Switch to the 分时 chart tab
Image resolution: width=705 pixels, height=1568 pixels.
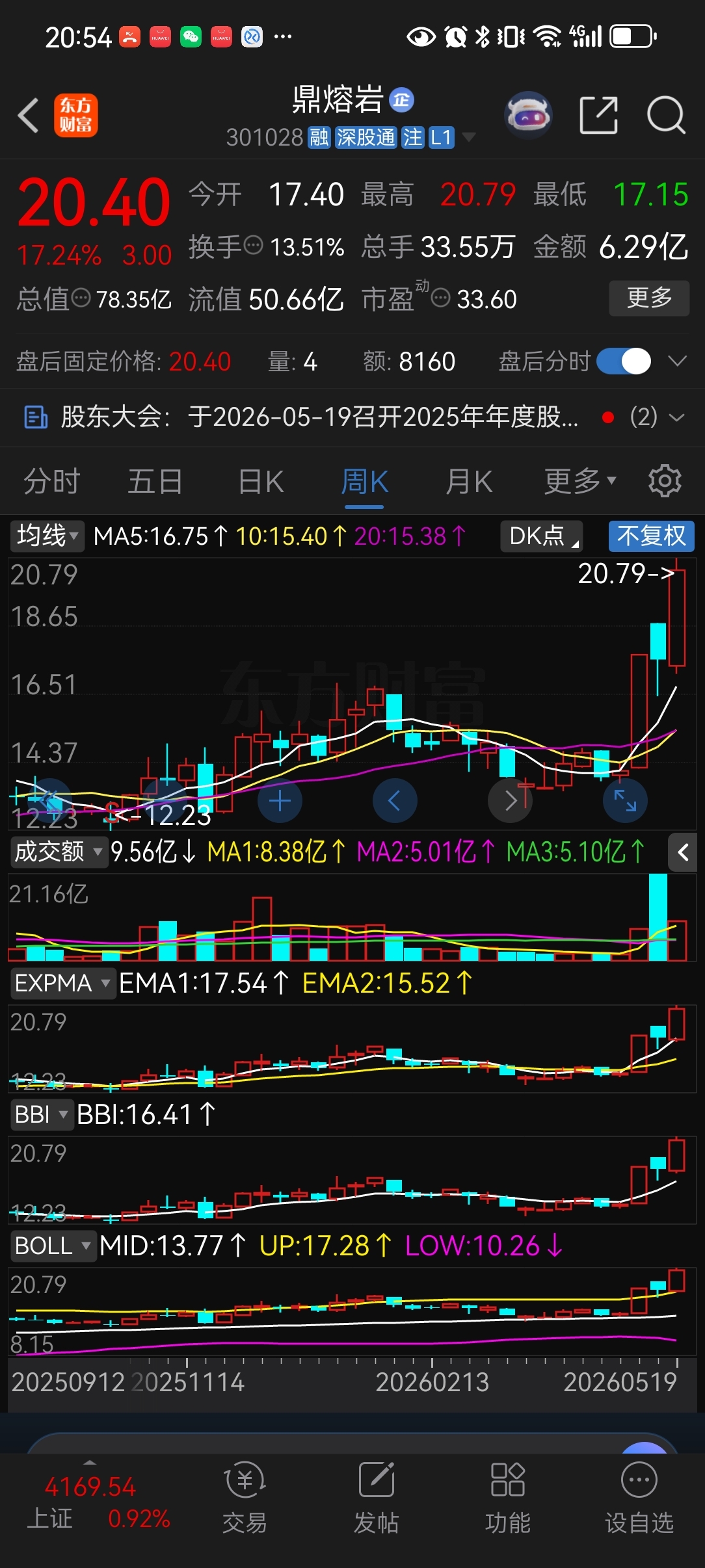click(52, 482)
